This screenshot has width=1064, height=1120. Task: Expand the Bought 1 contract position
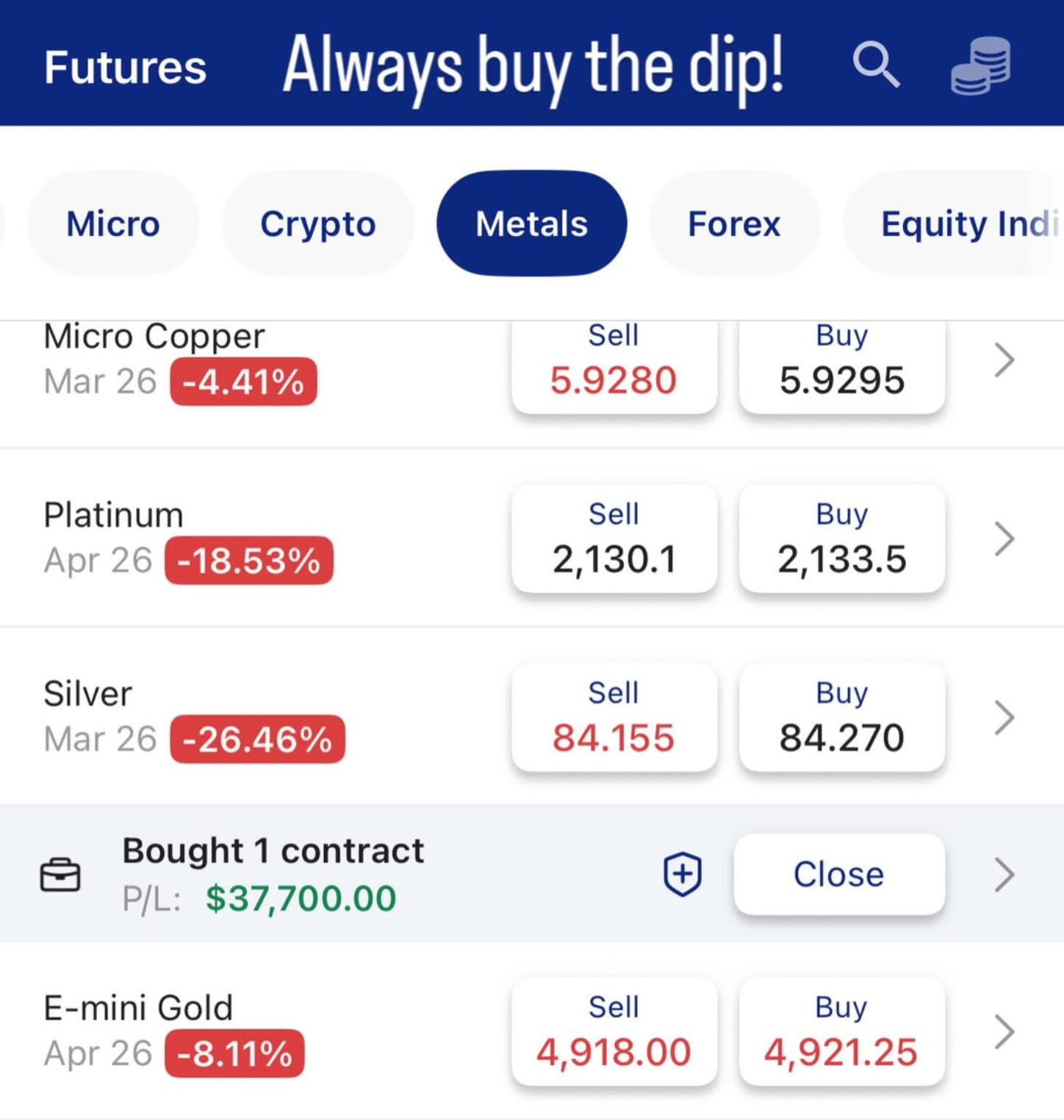click(x=1004, y=874)
